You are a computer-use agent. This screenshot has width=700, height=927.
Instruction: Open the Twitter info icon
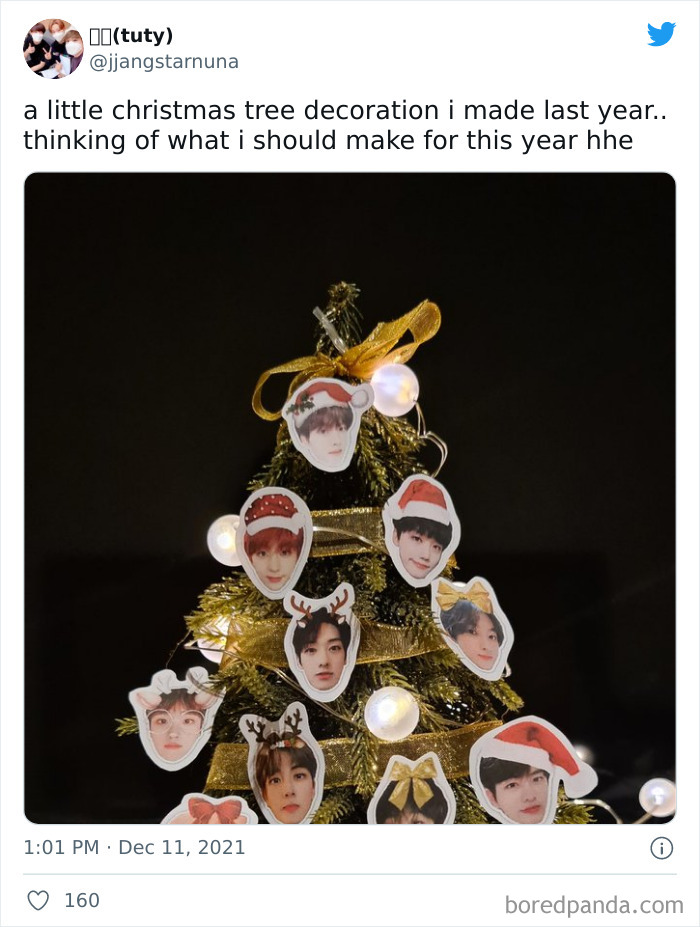click(661, 848)
